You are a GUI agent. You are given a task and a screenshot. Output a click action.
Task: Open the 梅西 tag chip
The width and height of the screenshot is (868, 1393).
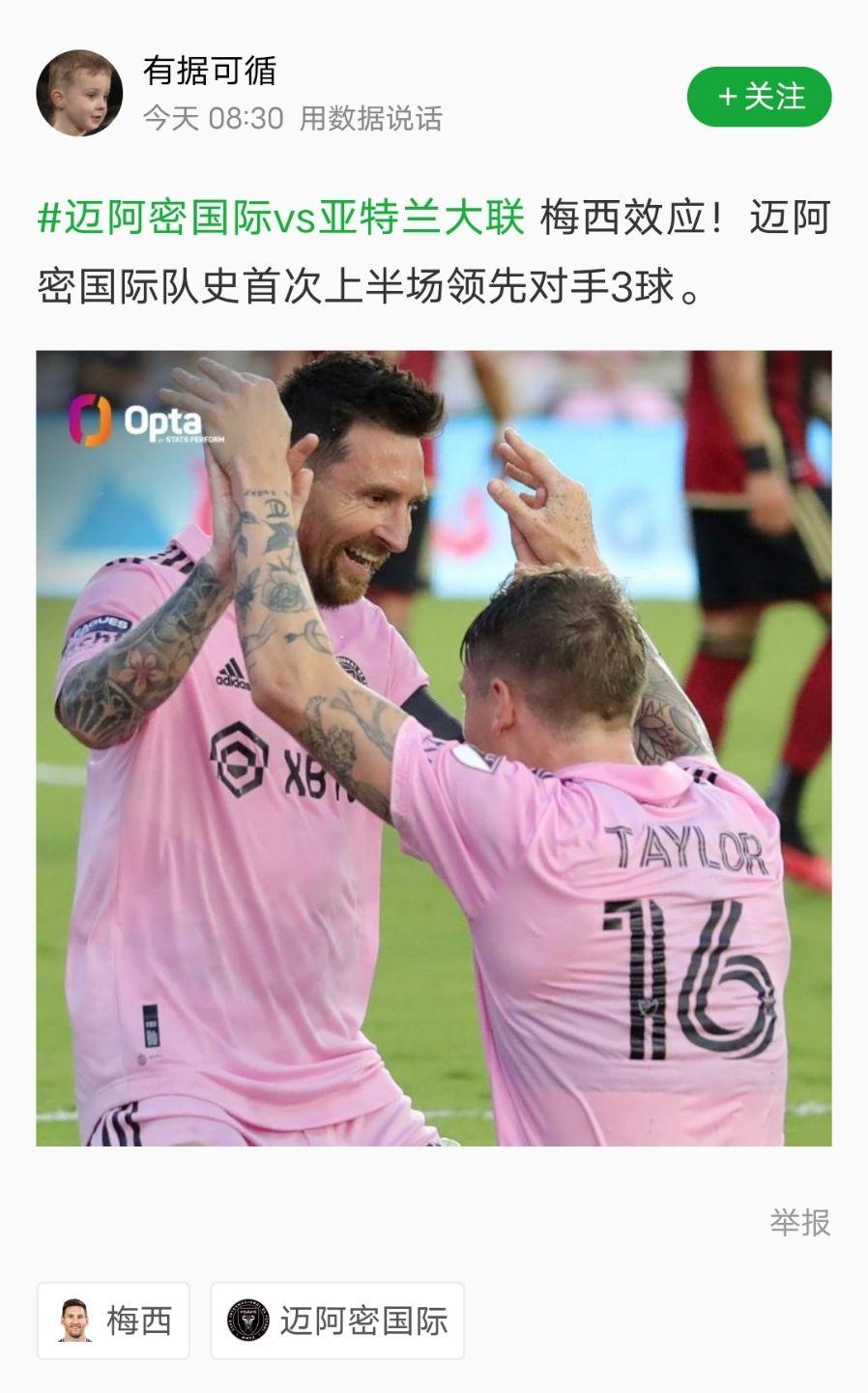tap(113, 1320)
